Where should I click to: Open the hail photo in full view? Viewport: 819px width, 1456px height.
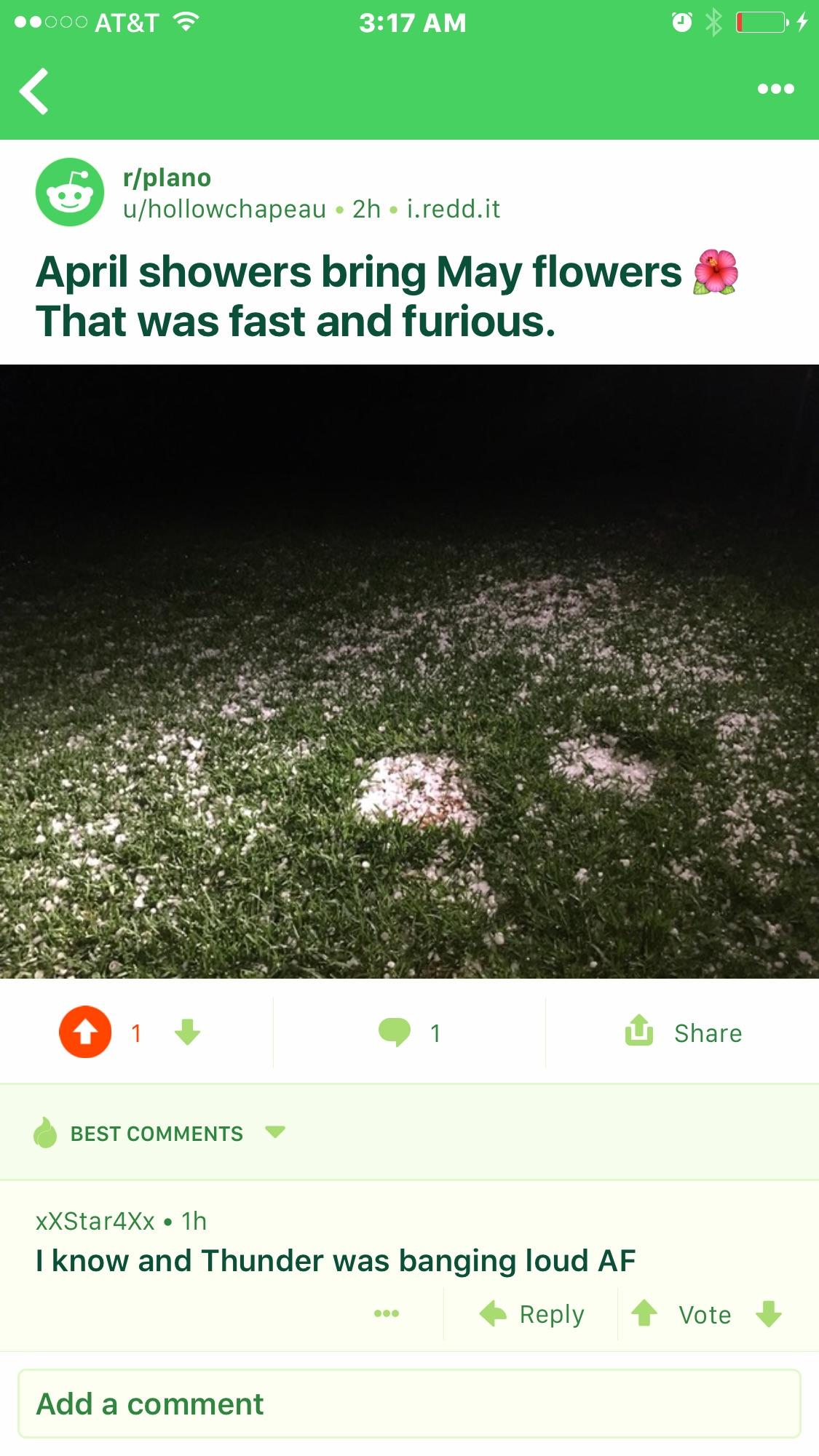click(409, 671)
